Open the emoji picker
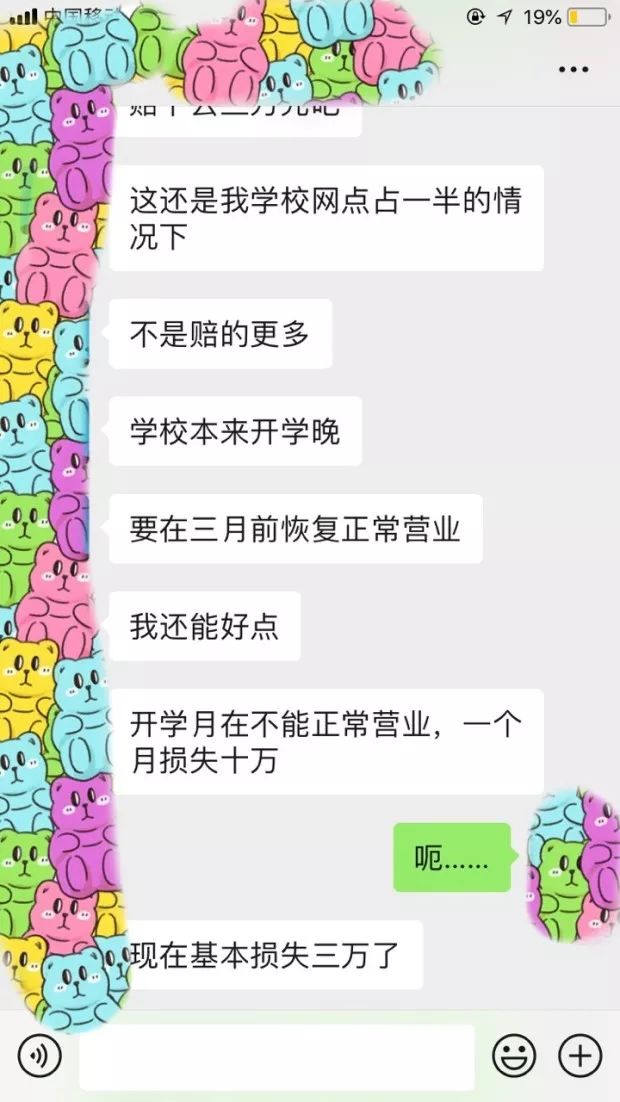Screen dimensions: 620x1102 514,1056
